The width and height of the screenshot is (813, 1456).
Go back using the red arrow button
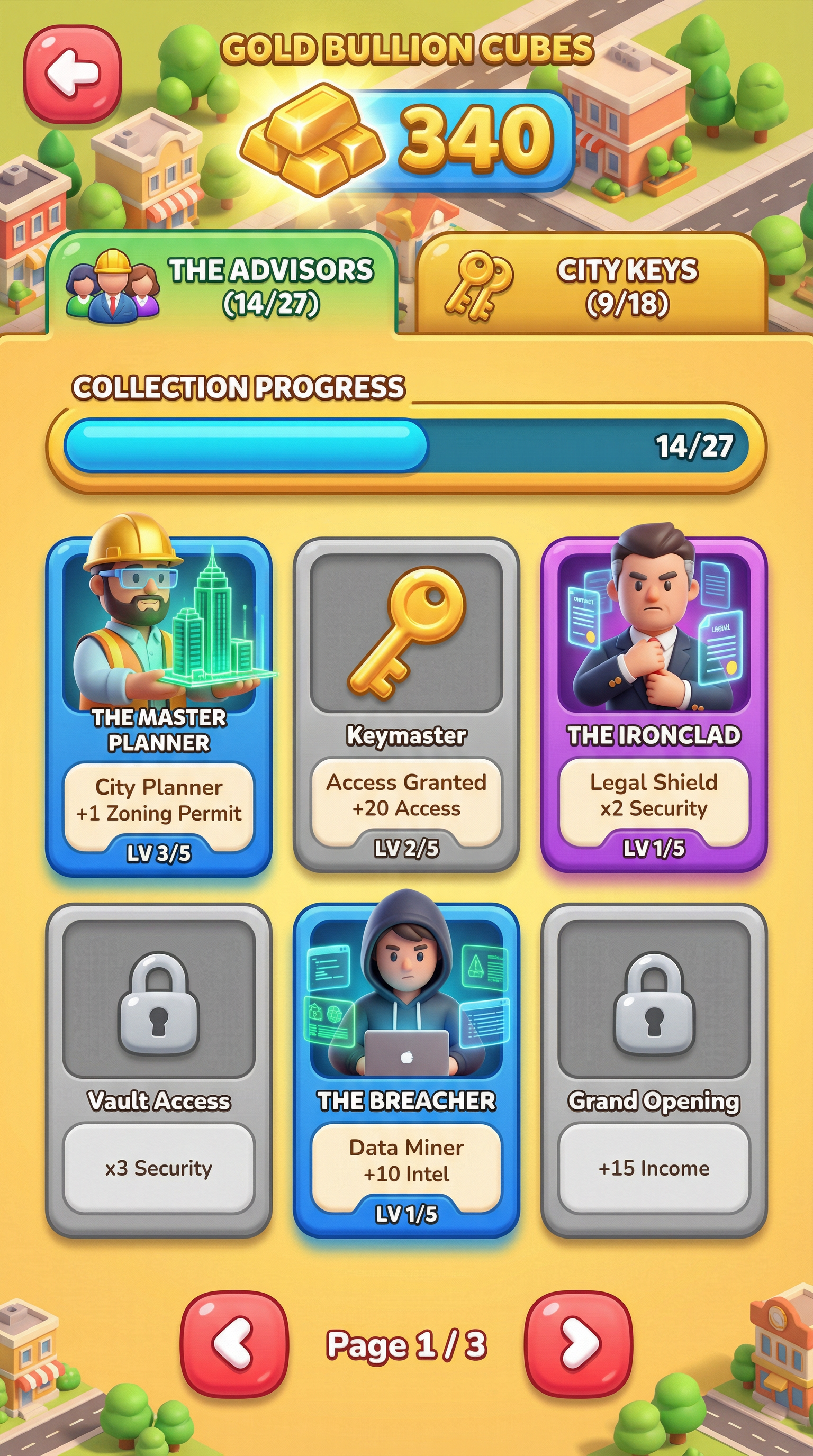73,74
